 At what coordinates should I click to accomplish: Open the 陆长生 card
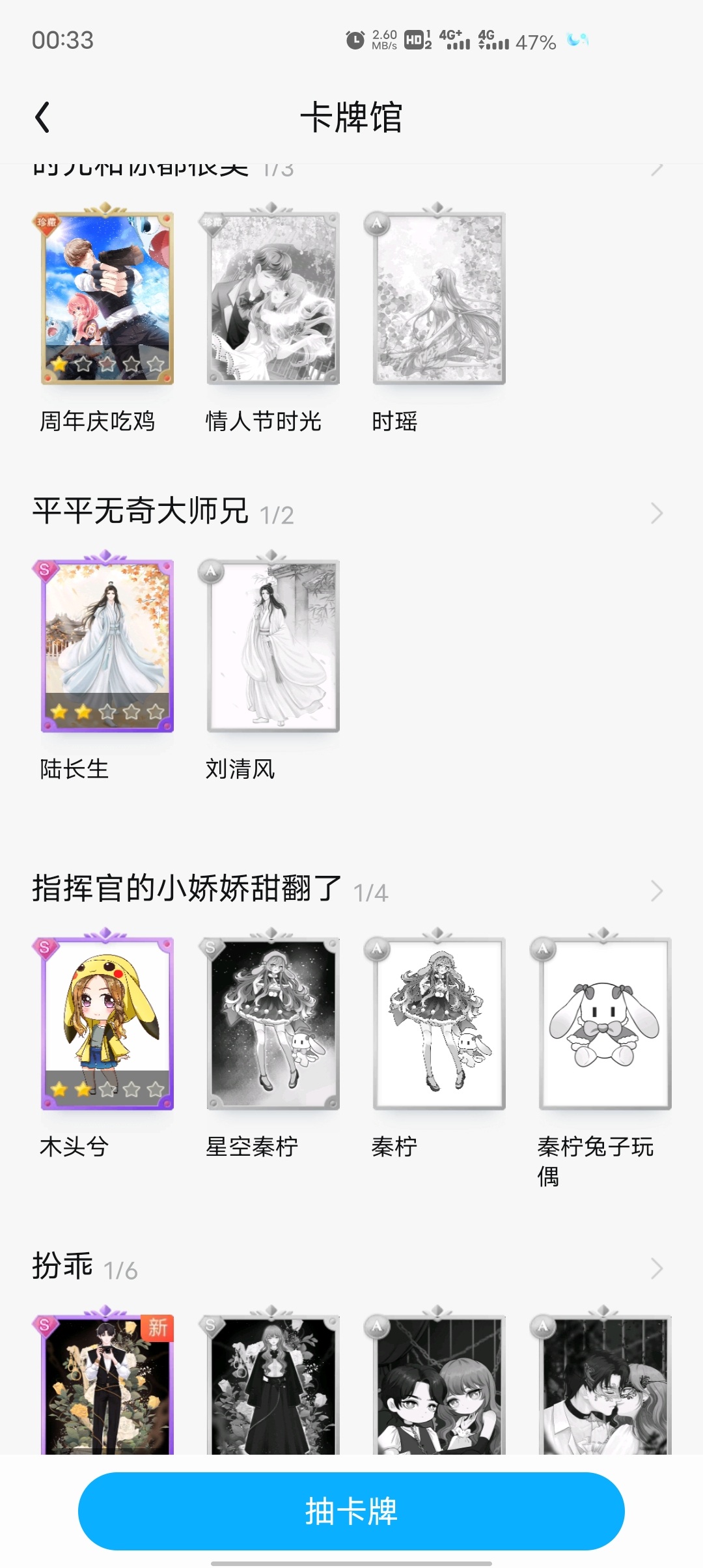point(107,645)
